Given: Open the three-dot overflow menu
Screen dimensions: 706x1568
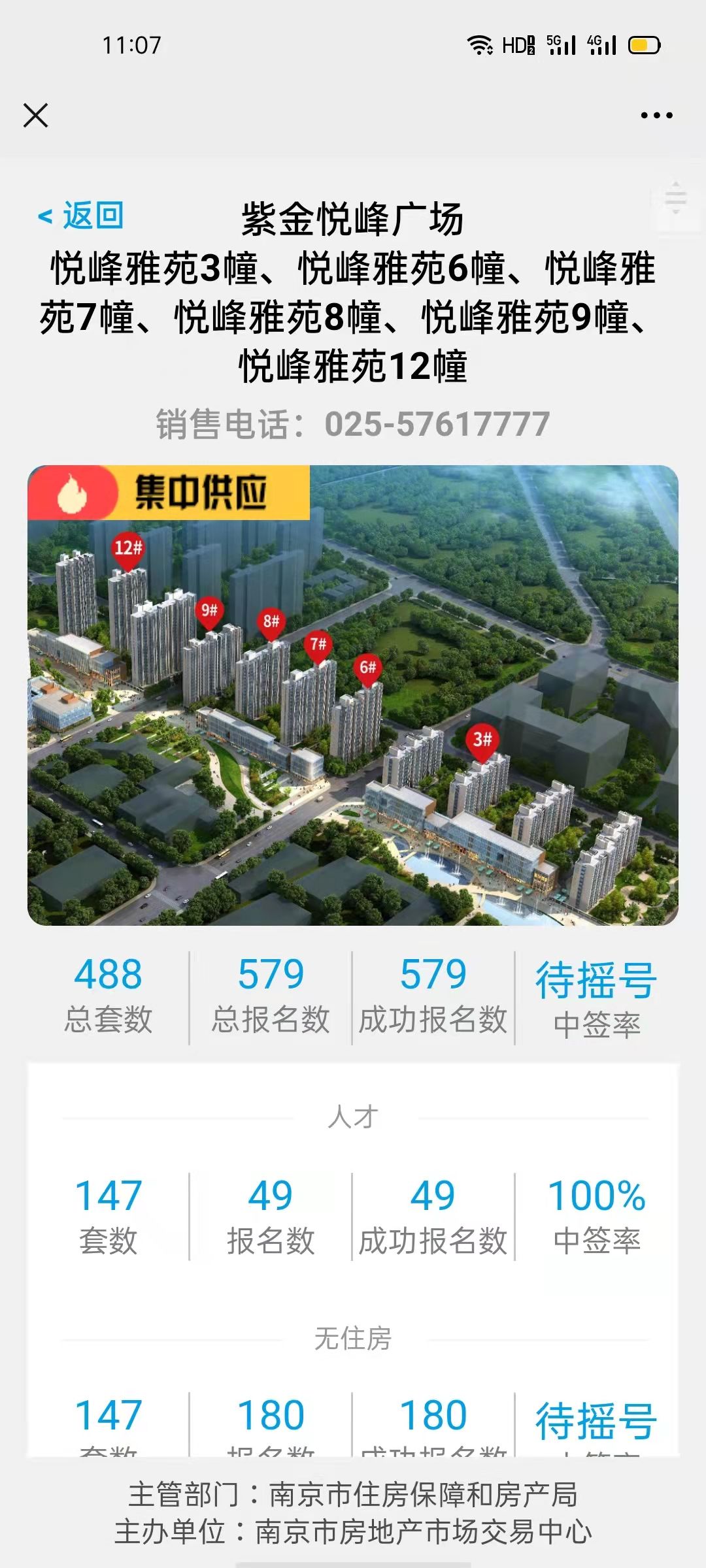Looking at the screenshot, I should (x=656, y=116).
